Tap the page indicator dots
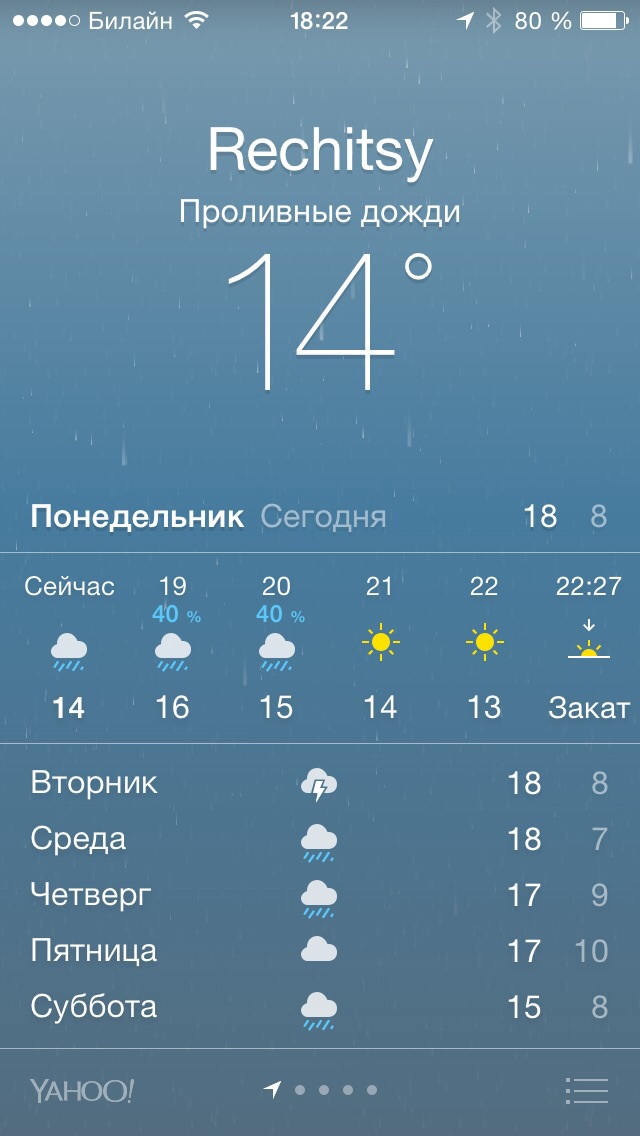Image resolution: width=640 pixels, height=1136 pixels. 320,1090
